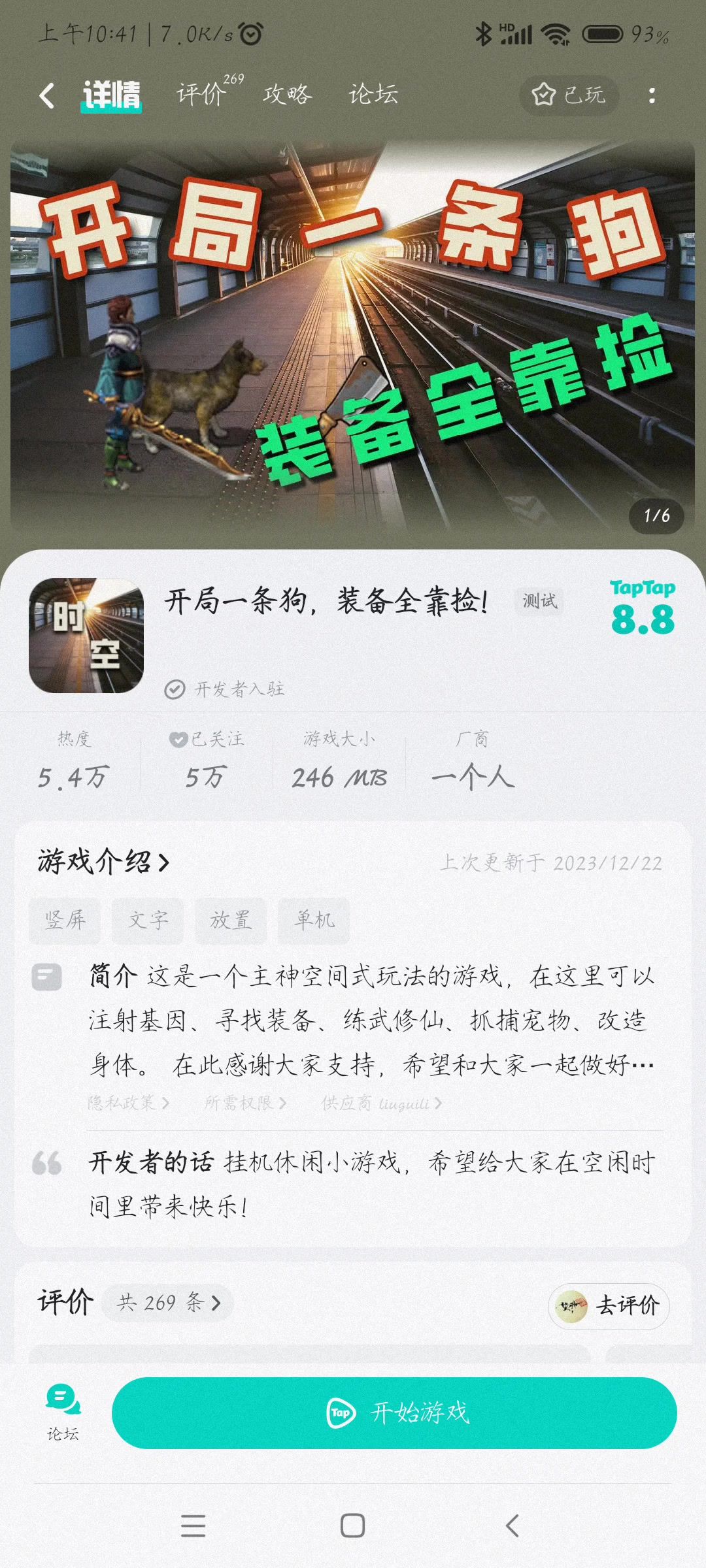Tap the 已关注 follow status
This screenshot has height=1568, width=706.
tap(206, 760)
